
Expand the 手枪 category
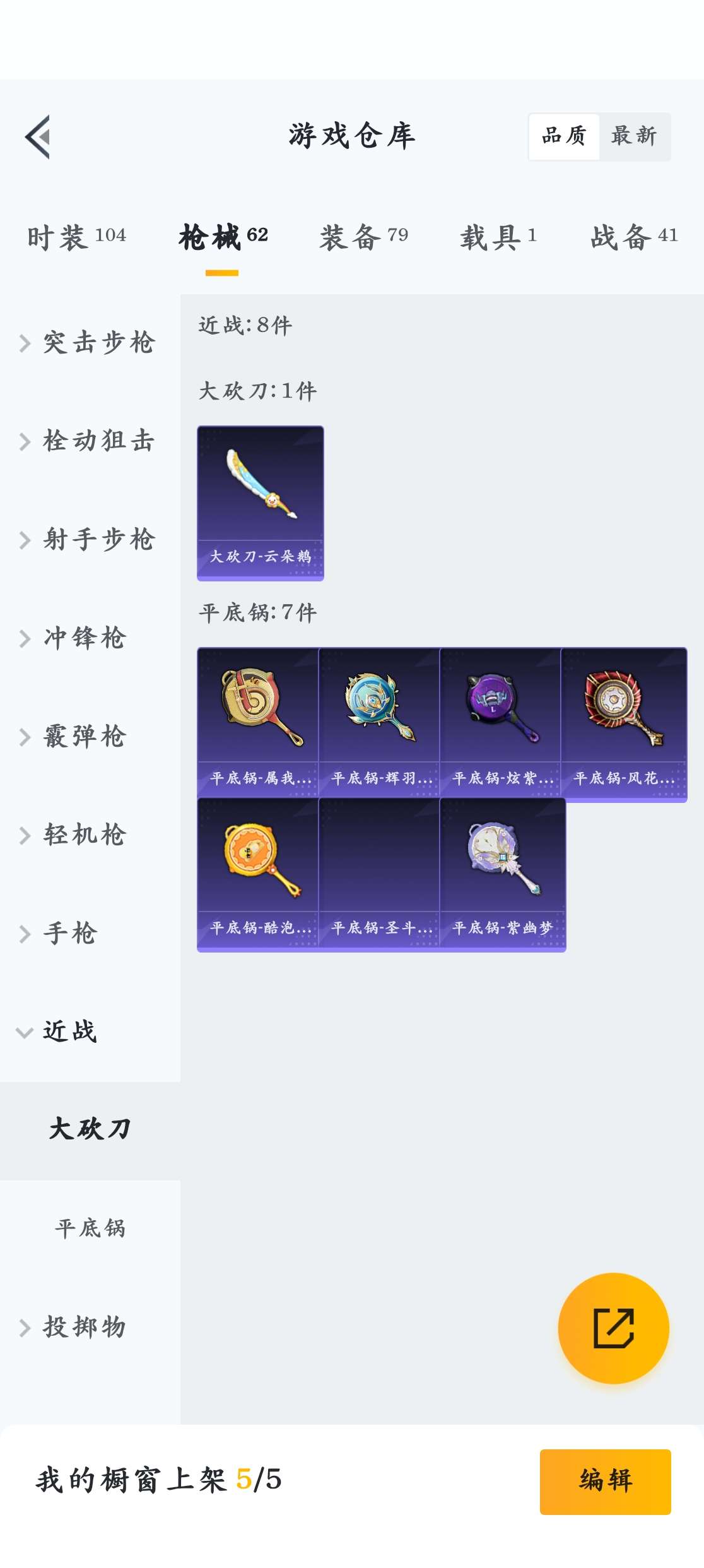(69, 934)
